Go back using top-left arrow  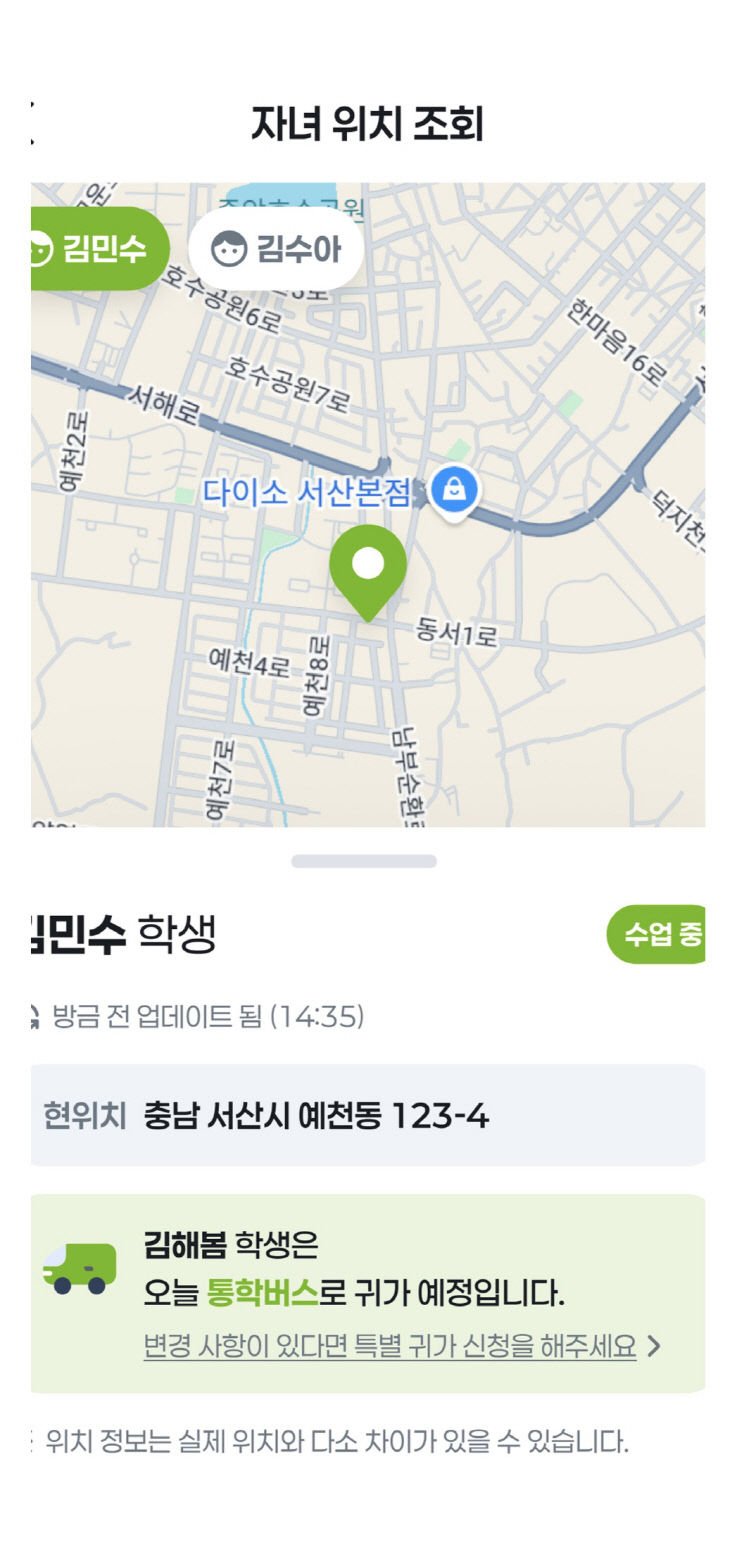tap(32, 123)
